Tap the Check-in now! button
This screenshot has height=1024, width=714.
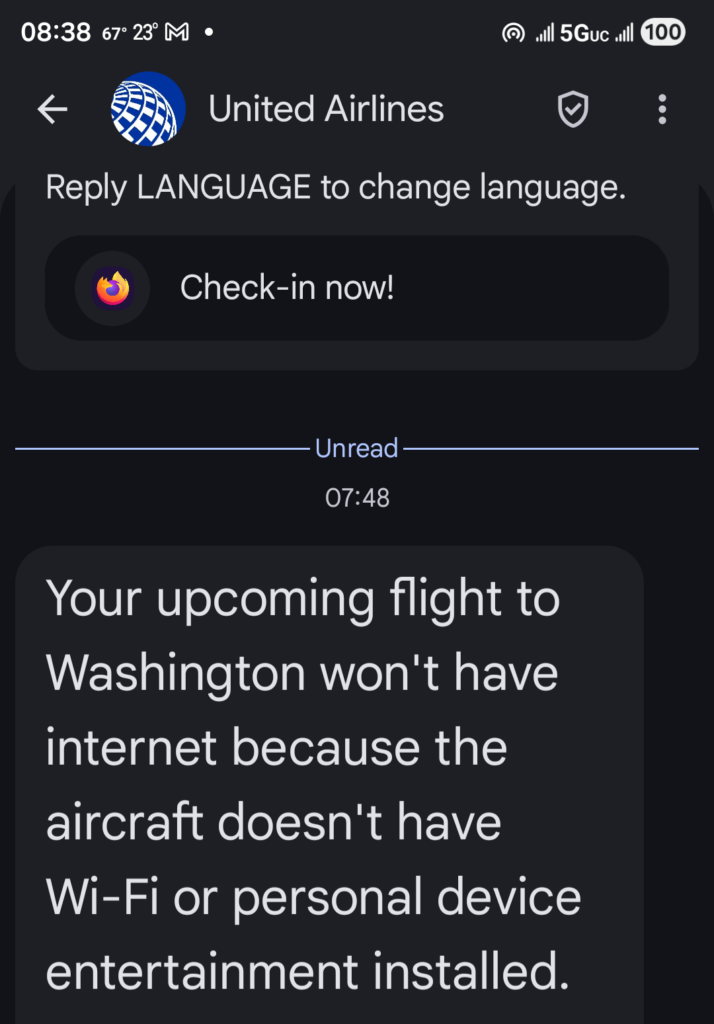(356, 289)
